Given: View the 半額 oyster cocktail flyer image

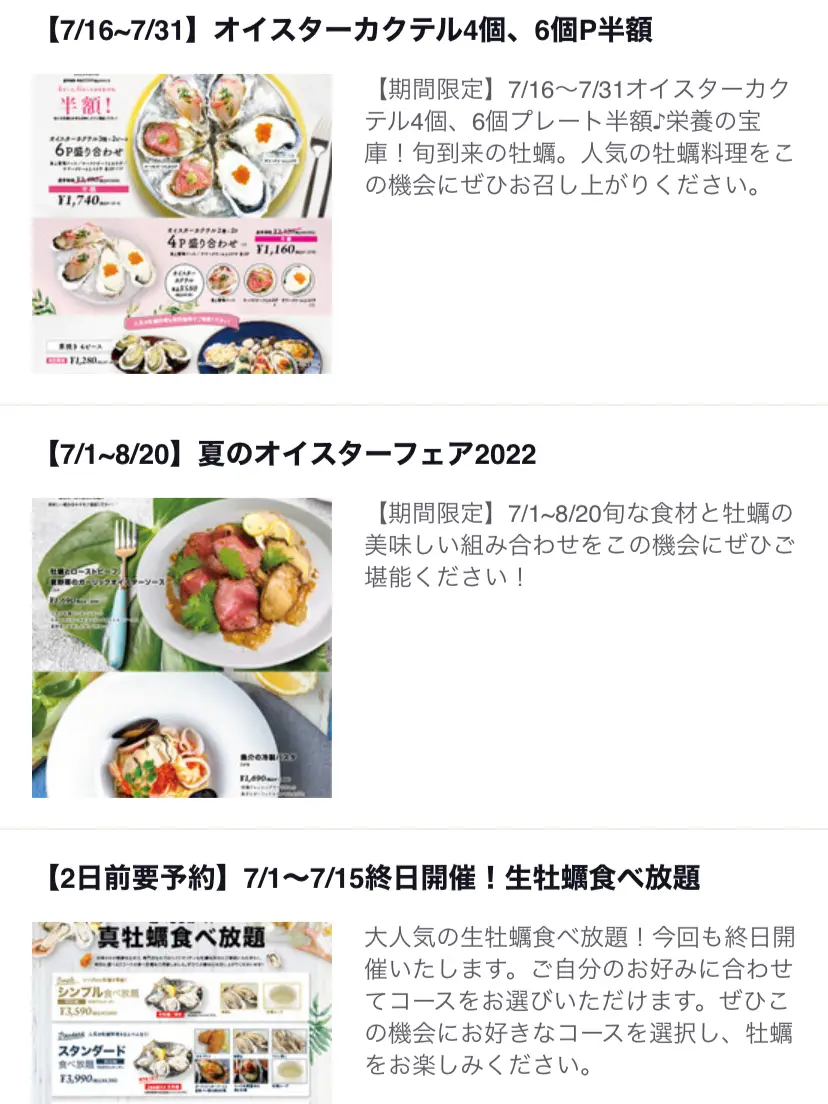Looking at the screenshot, I should point(182,223).
